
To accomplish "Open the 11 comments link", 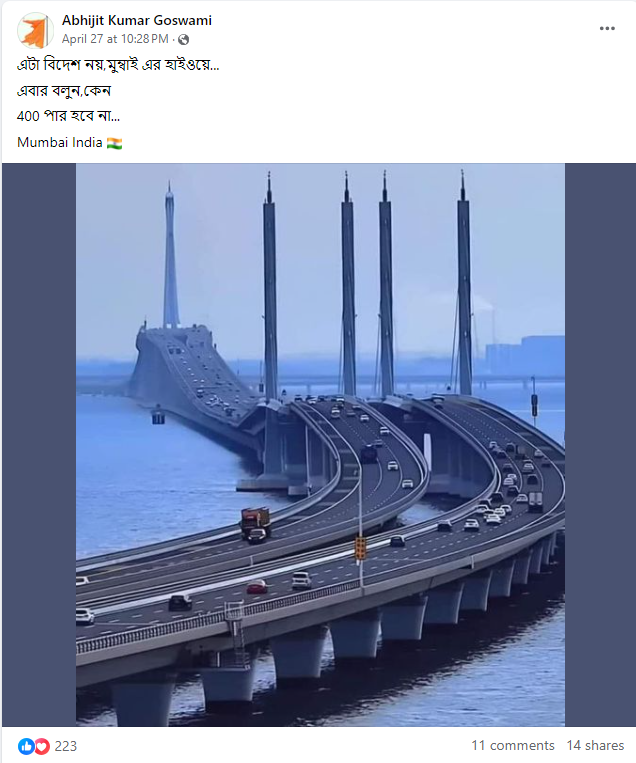I will (x=512, y=746).
